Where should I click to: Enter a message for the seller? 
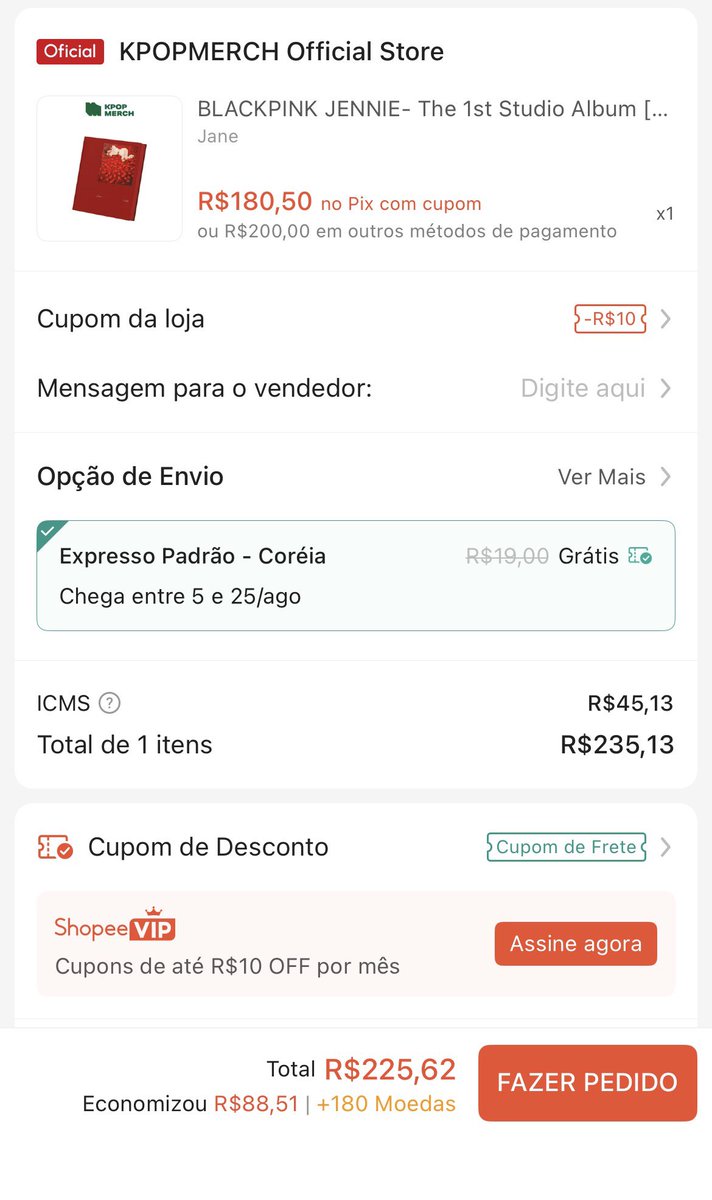(x=355, y=388)
